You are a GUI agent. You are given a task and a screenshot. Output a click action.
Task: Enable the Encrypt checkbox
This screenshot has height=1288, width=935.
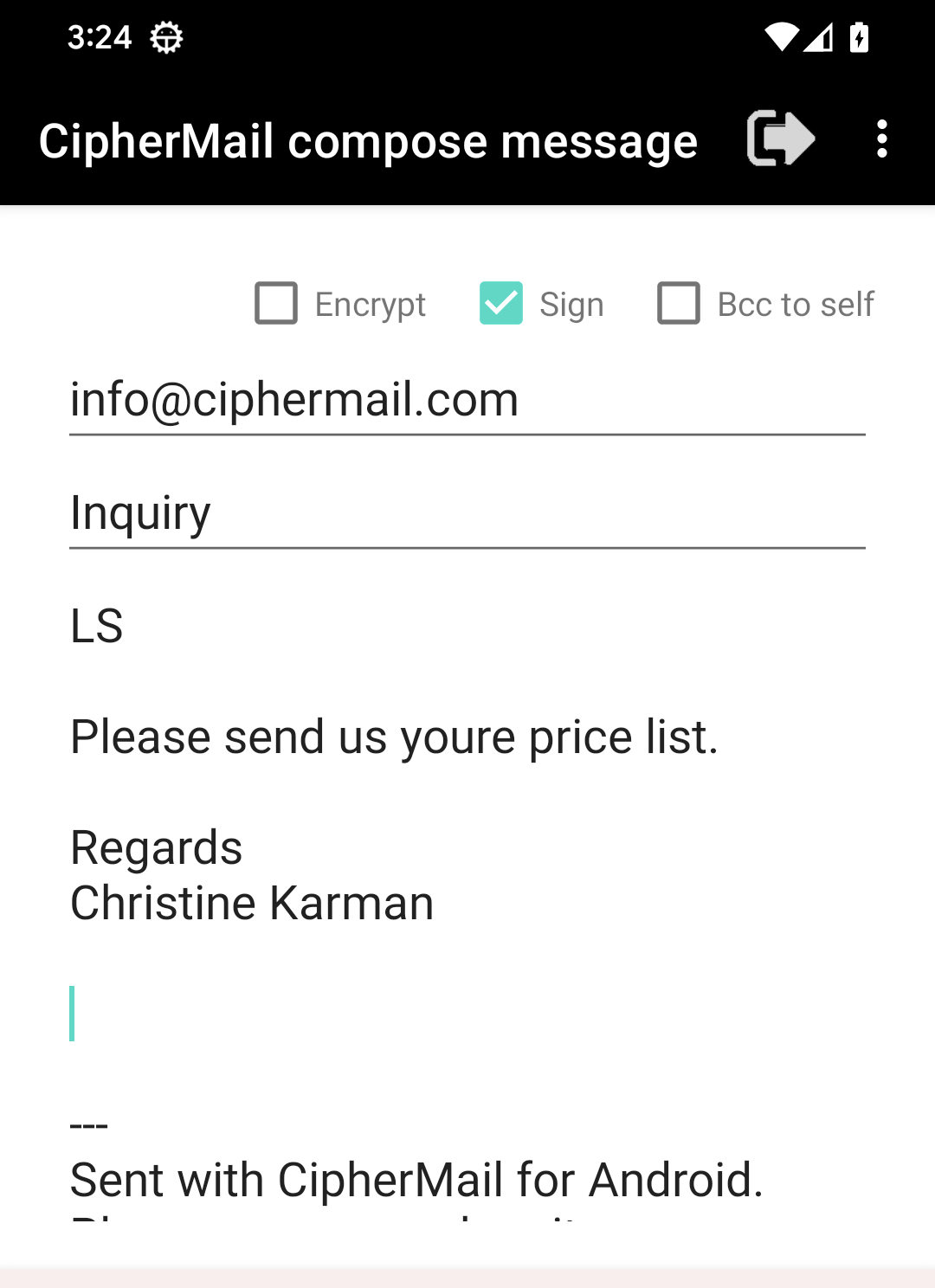click(x=276, y=304)
